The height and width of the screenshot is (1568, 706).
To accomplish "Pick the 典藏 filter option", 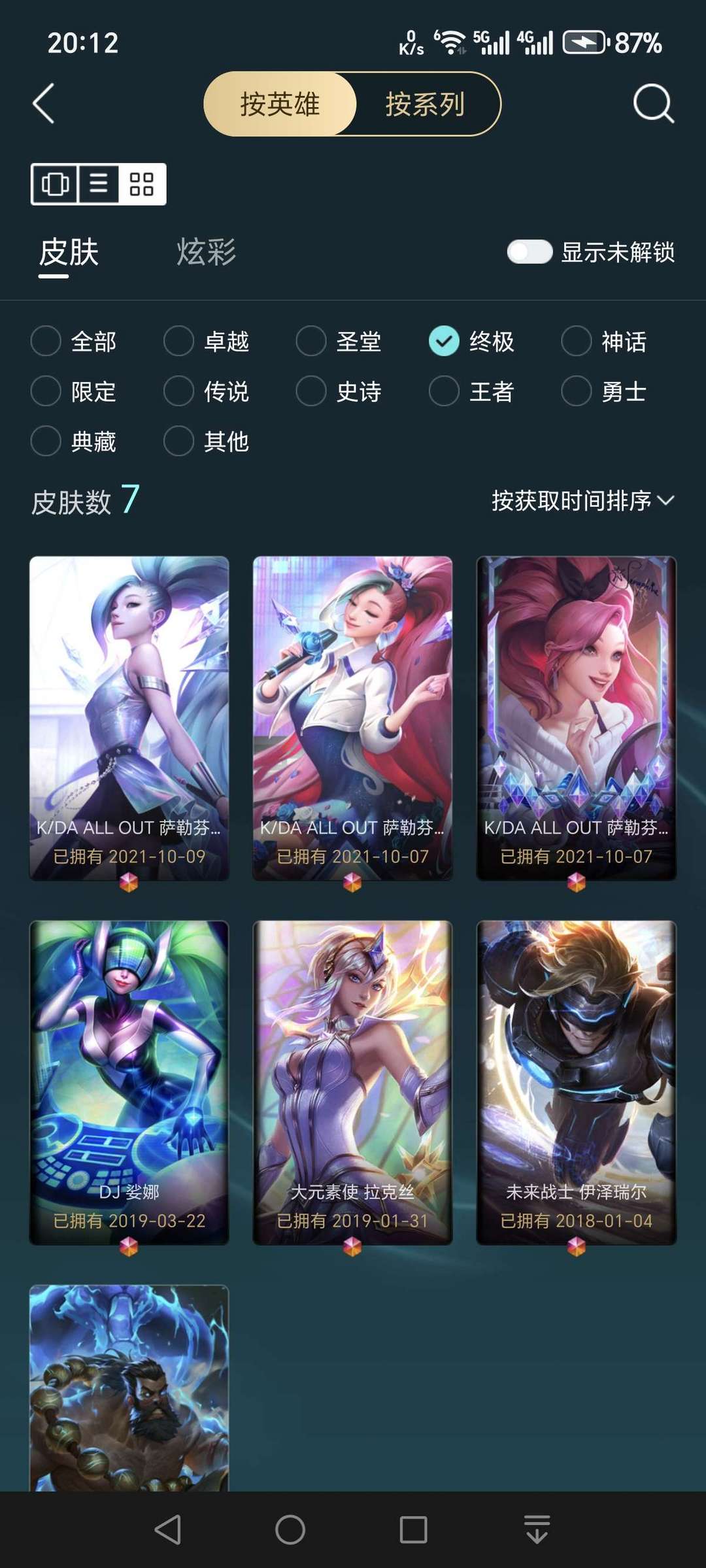I will 46,441.
